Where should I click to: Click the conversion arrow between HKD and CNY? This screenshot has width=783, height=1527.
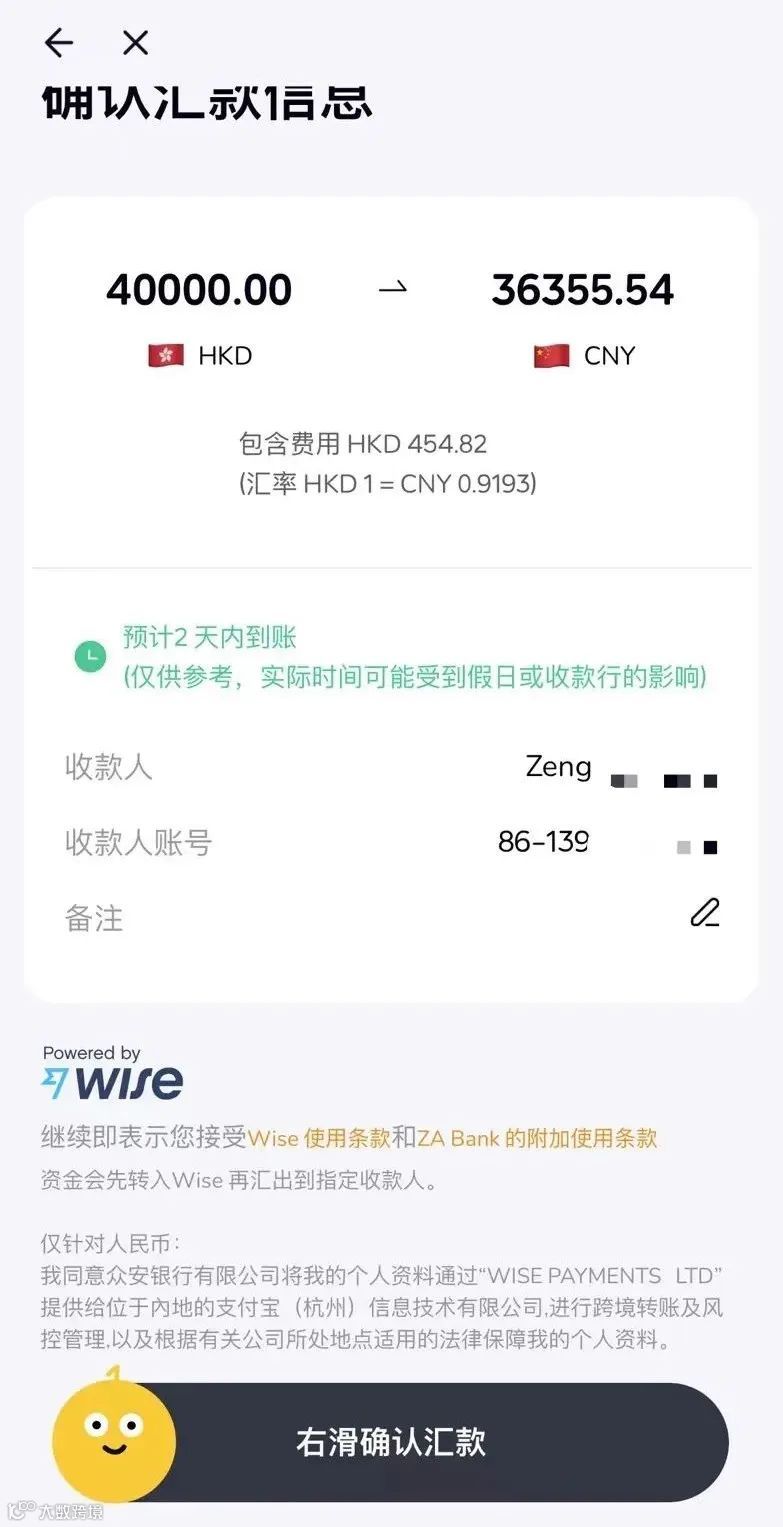pos(392,290)
